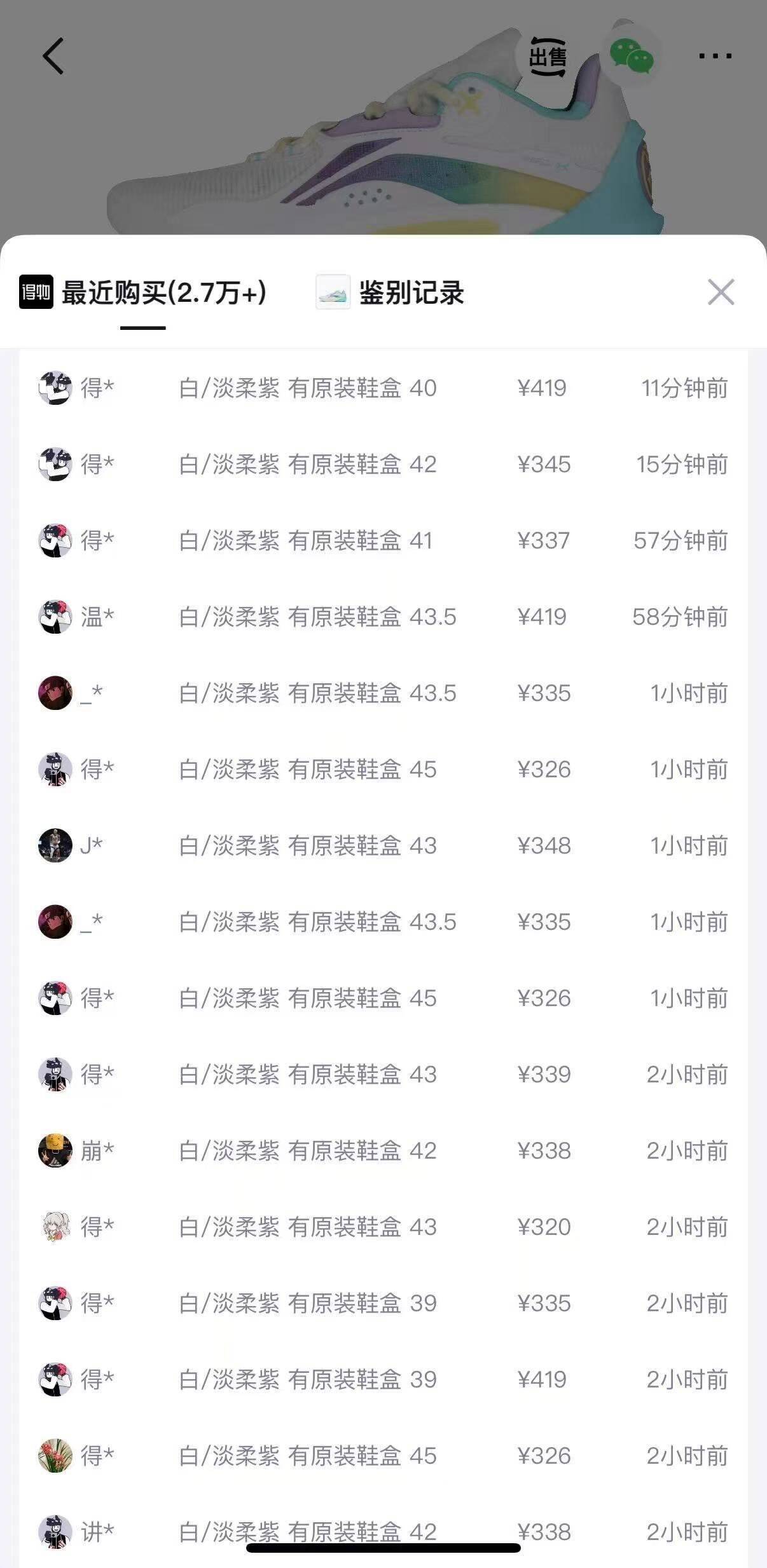Close the recent purchases panel
This screenshot has width=767, height=1568.
pyautogui.click(x=721, y=292)
